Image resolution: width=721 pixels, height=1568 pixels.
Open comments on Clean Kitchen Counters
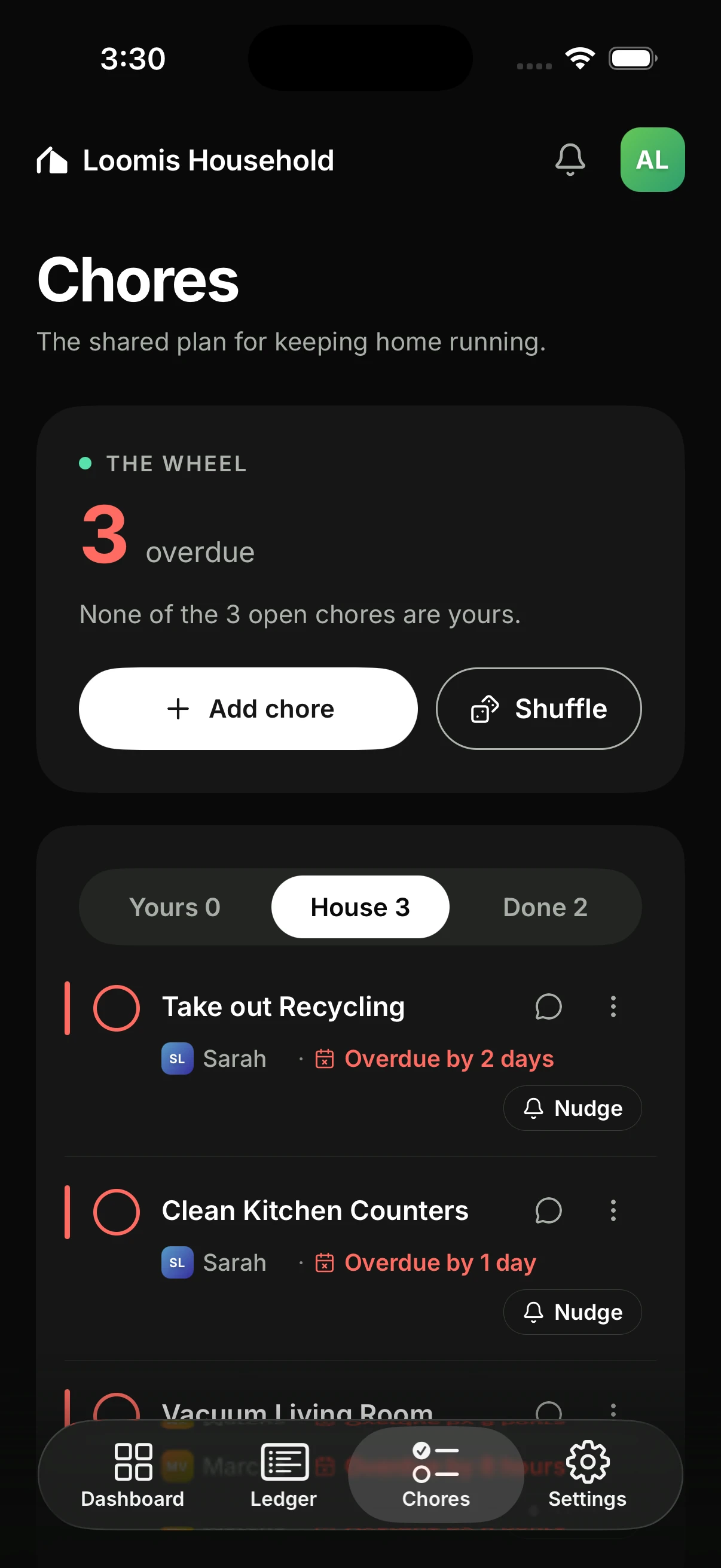(548, 1211)
